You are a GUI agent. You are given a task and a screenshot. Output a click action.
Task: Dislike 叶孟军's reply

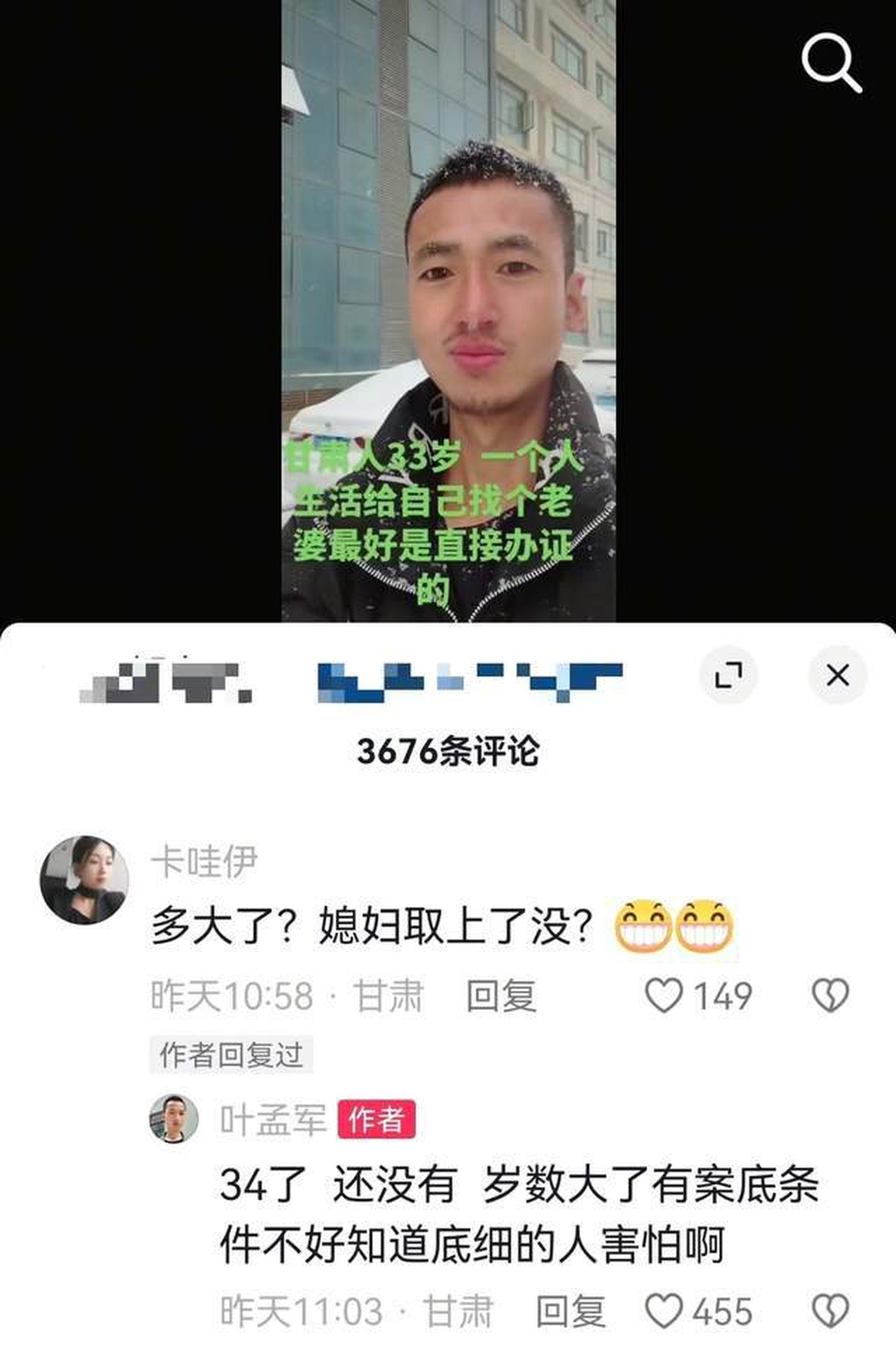point(830,1312)
